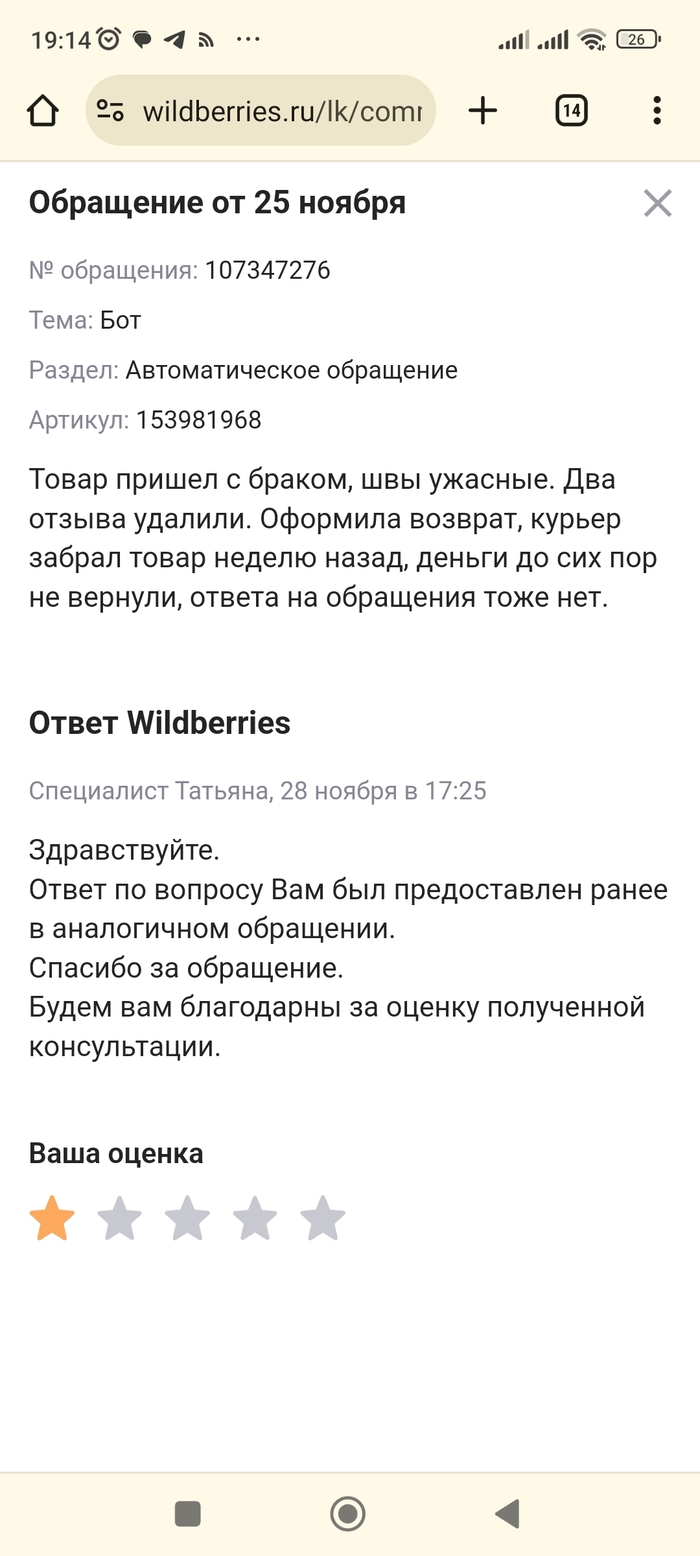Close the appeal details dialog
This screenshot has height=1556, width=700.
point(657,203)
